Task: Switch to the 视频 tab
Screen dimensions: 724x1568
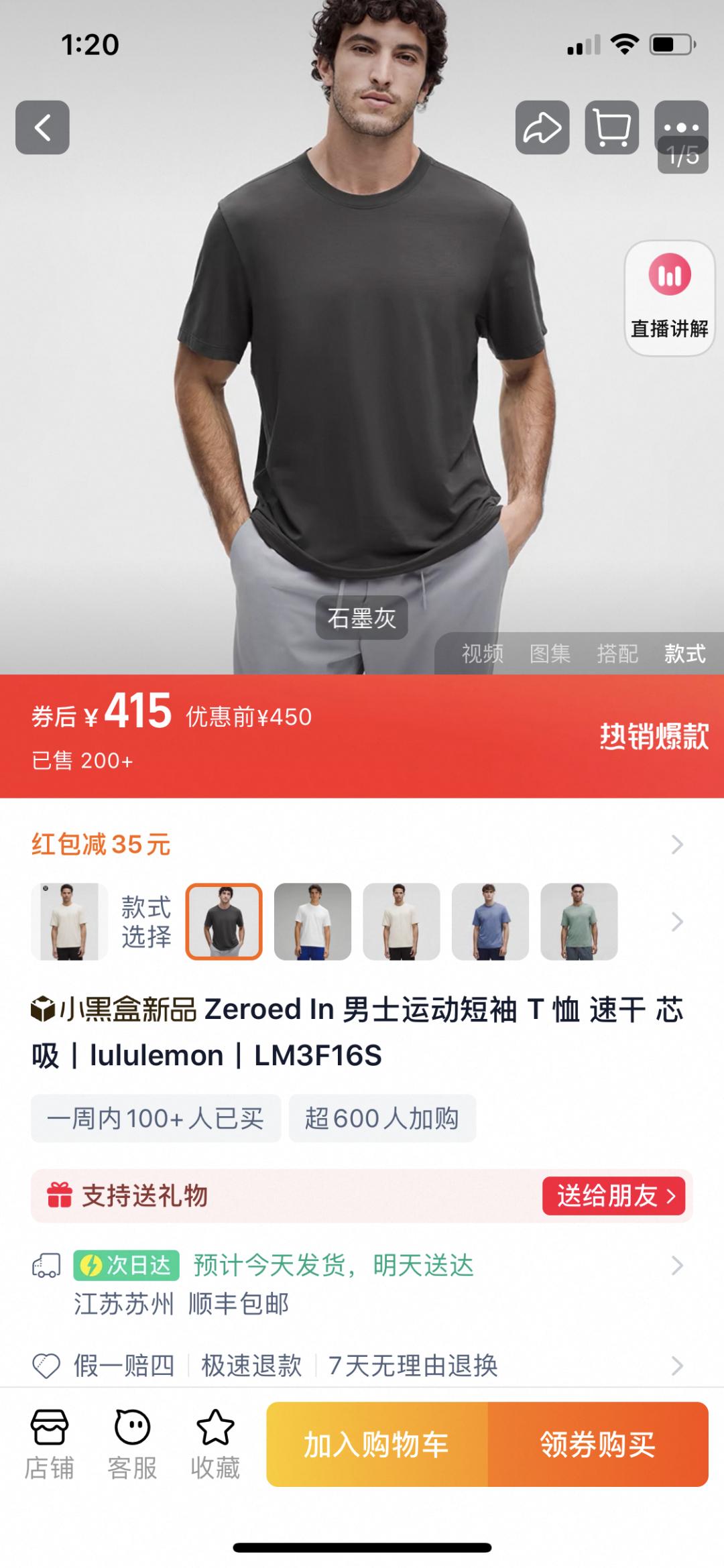Action: tap(482, 654)
